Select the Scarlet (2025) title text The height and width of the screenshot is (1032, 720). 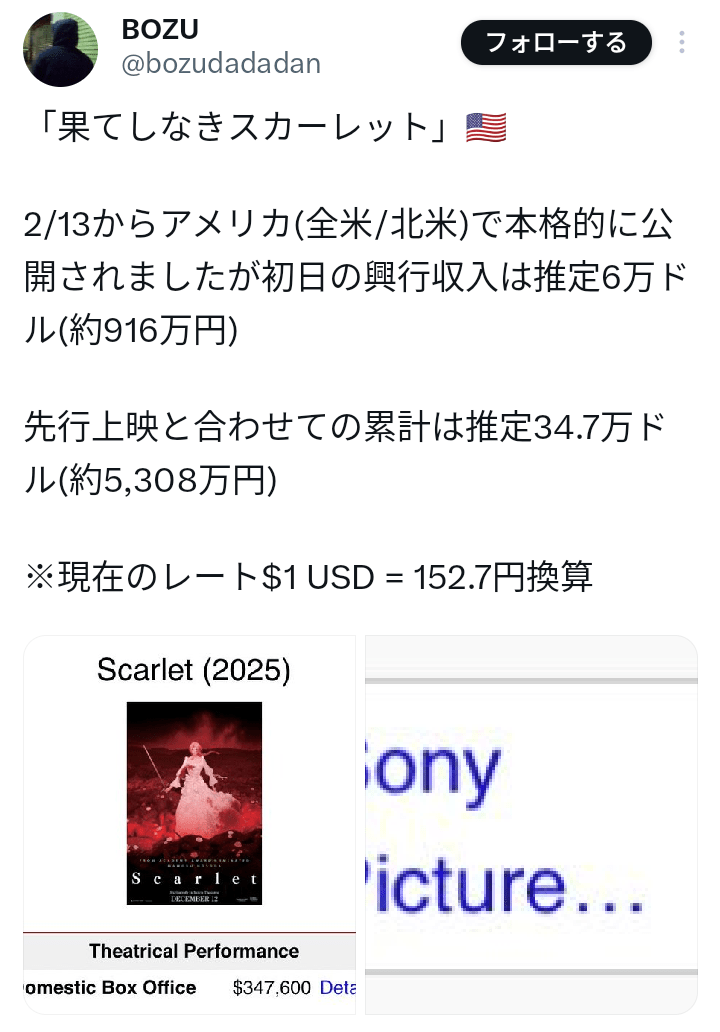[192, 670]
